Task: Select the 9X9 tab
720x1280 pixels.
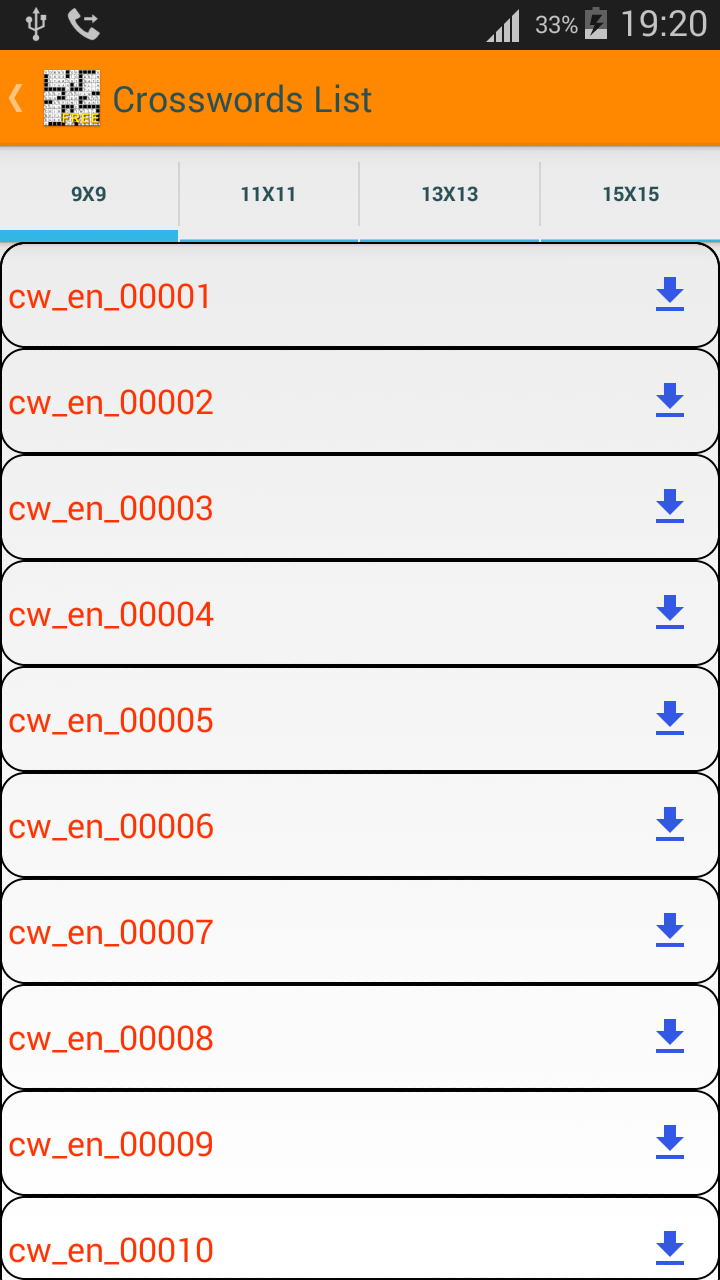Action: point(89,194)
